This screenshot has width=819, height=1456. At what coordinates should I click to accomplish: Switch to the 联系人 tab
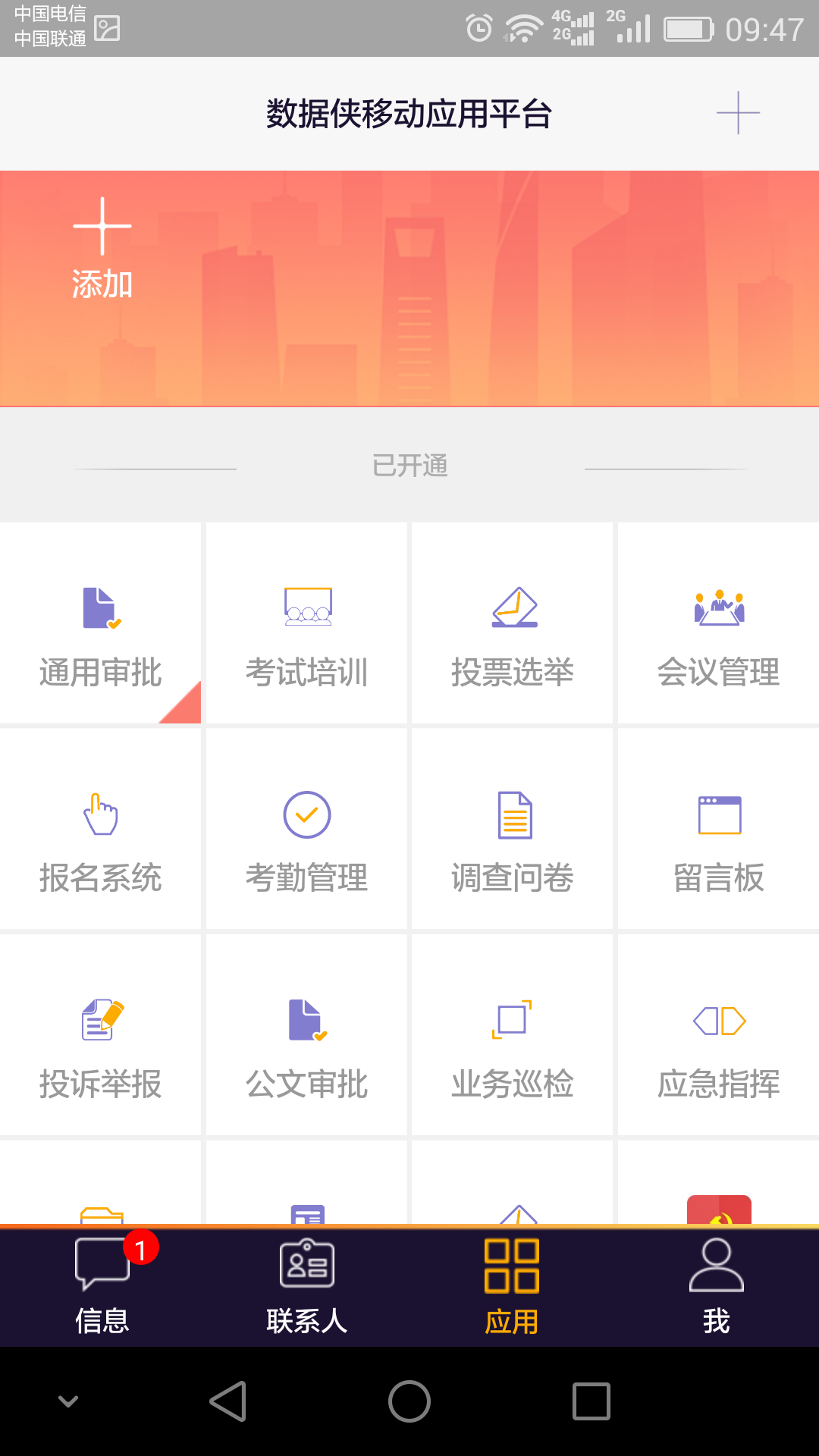click(307, 1288)
